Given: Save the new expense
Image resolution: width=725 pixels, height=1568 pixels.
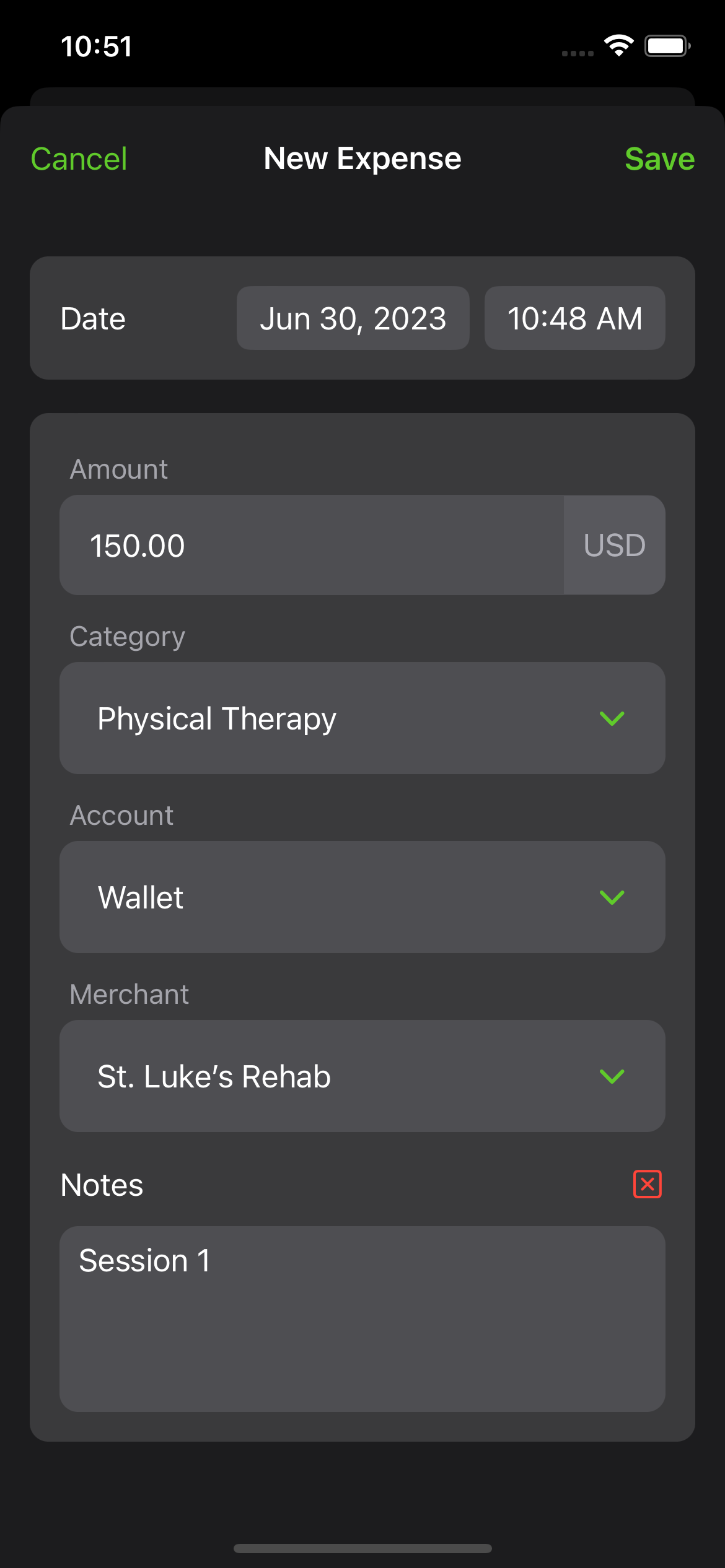Looking at the screenshot, I should tap(659, 159).
